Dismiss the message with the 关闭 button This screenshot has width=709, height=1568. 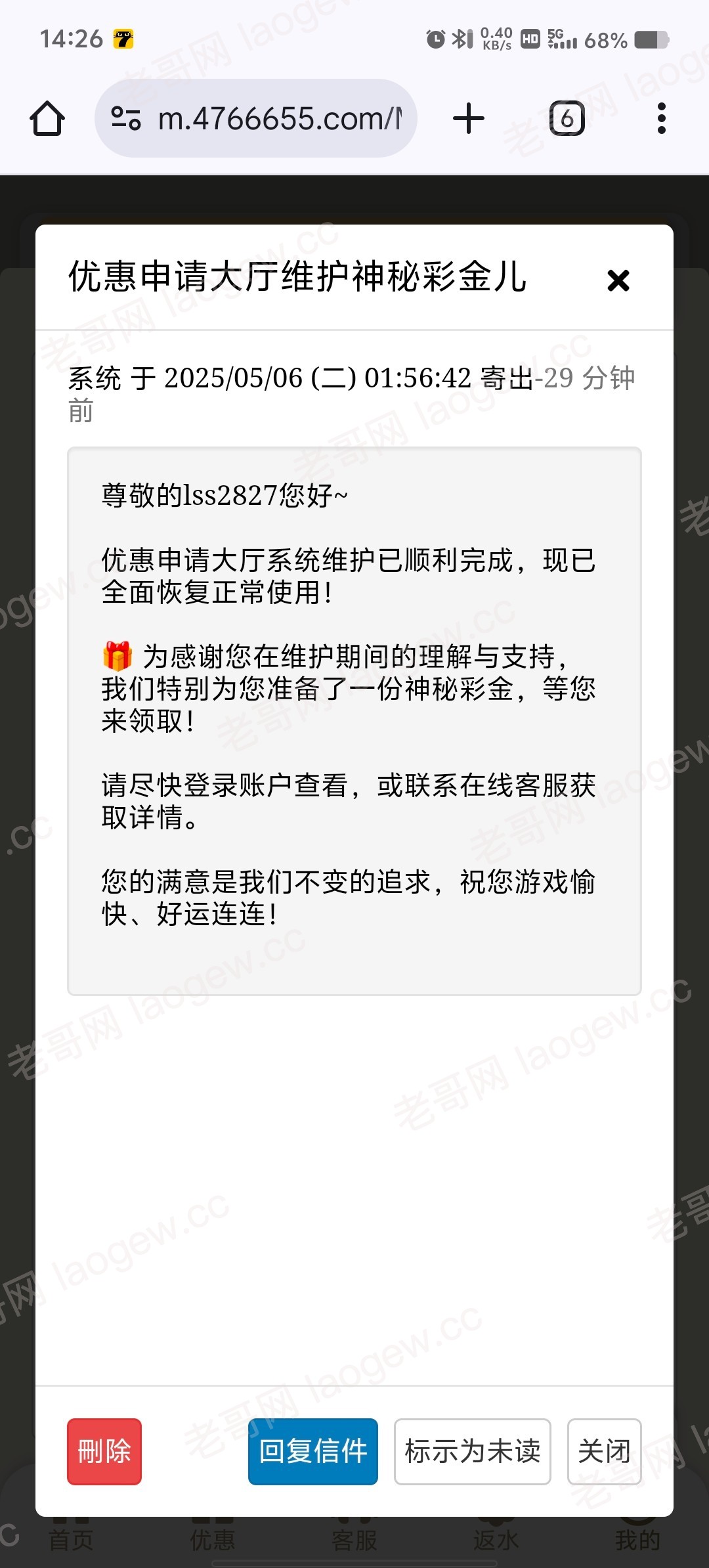604,1451
